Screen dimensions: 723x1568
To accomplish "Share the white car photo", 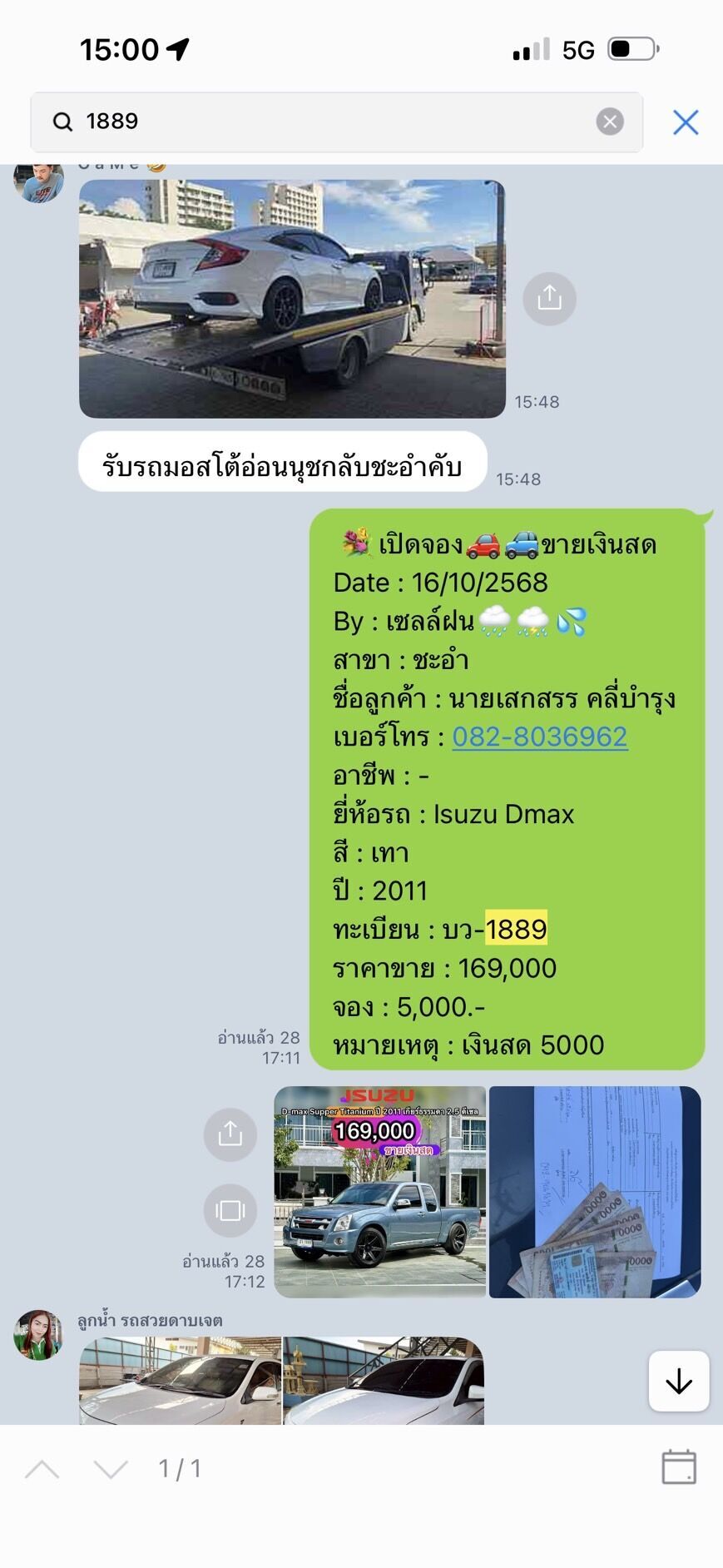I will [x=549, y=298].
